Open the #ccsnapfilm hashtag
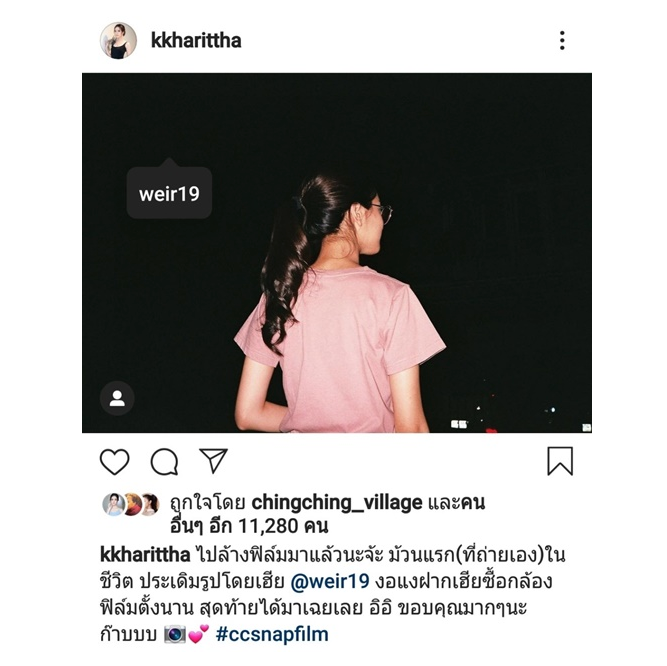 click(271, 634)
